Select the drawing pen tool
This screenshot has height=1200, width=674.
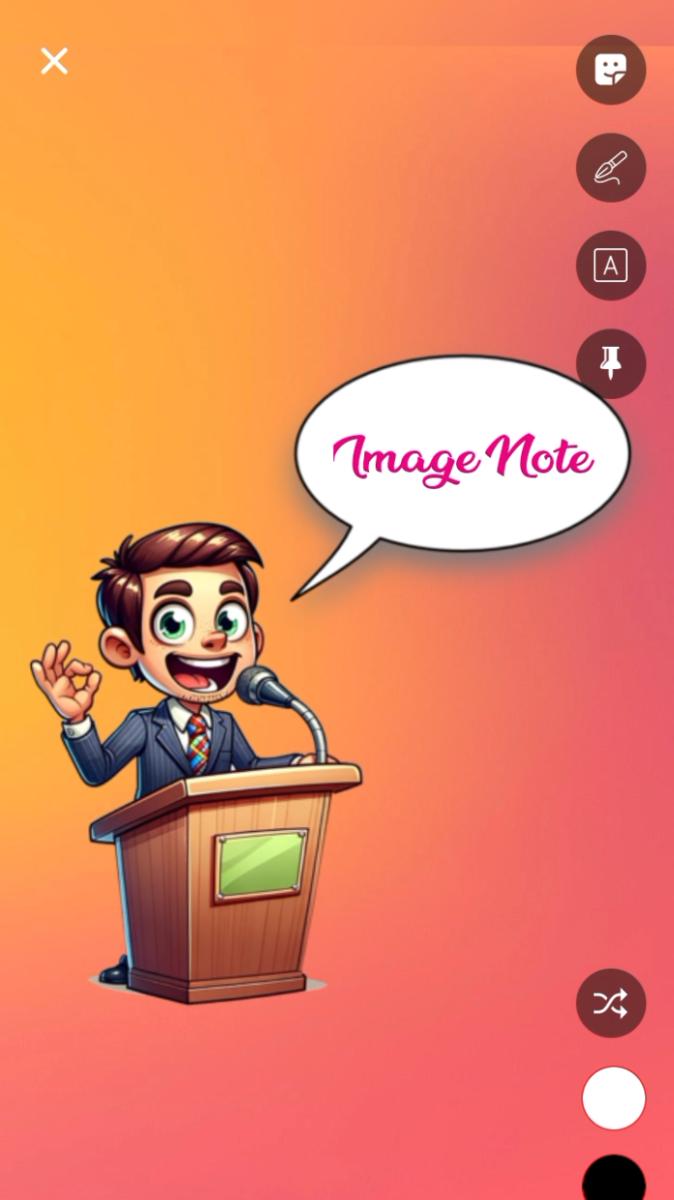click(x=611, y=168)
